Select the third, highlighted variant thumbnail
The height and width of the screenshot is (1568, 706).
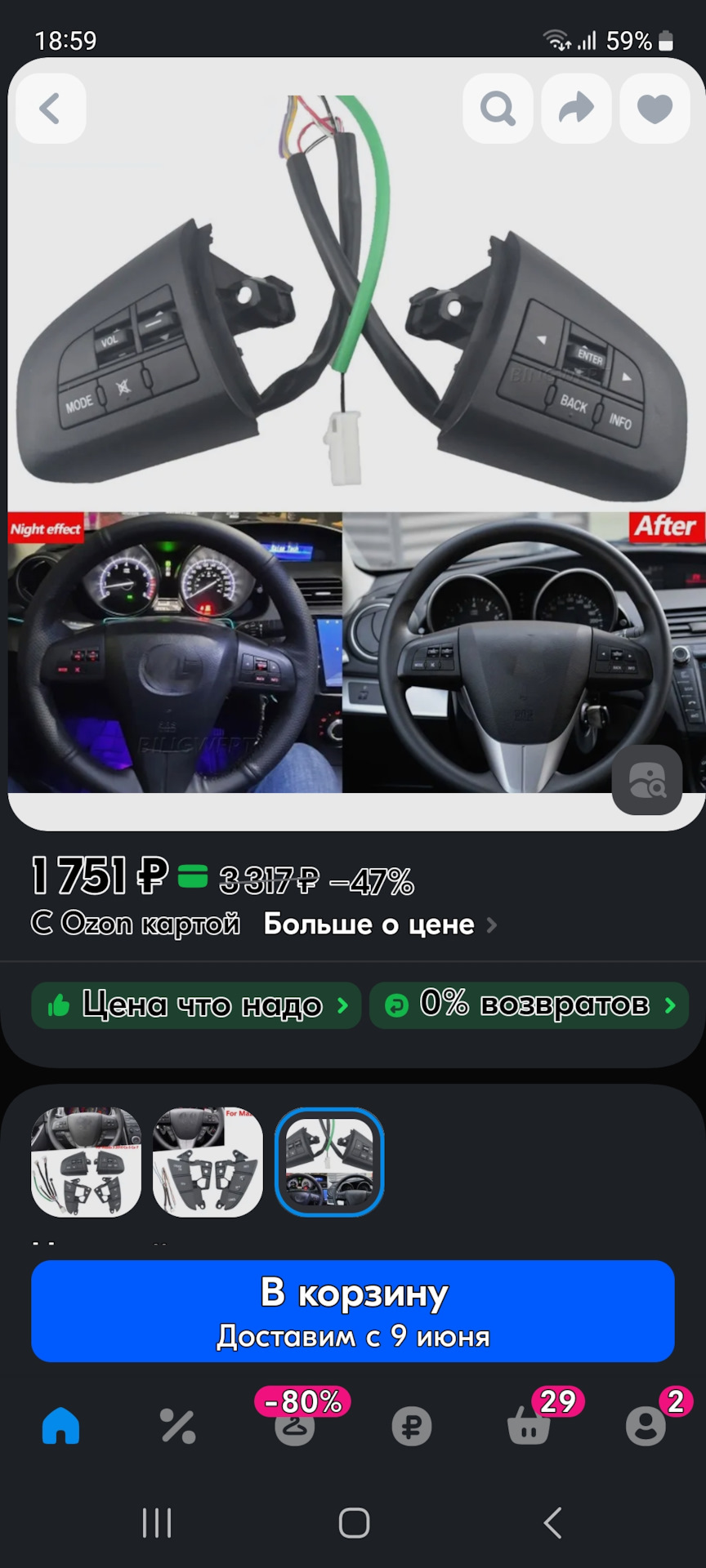(x=329, y=1161)
